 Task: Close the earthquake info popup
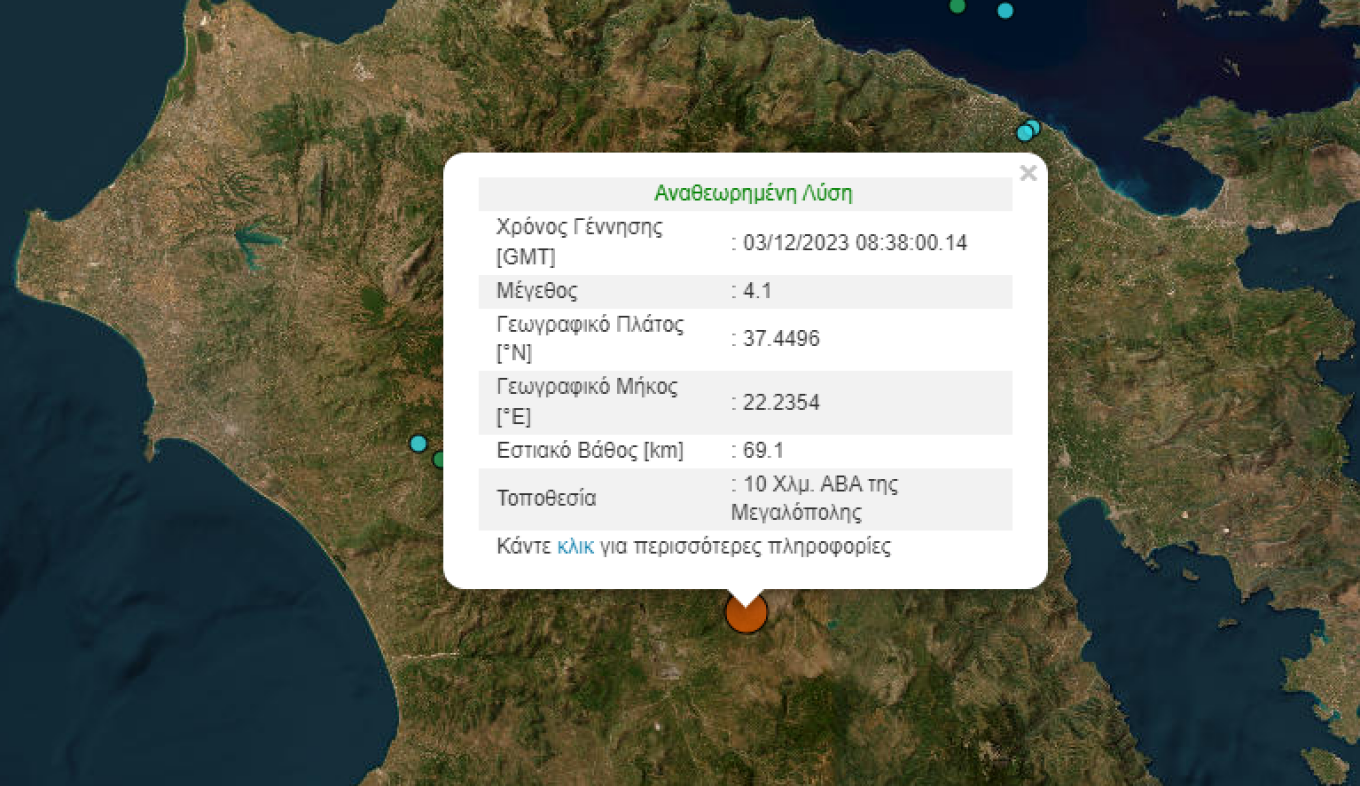(x=1027, y=174)
